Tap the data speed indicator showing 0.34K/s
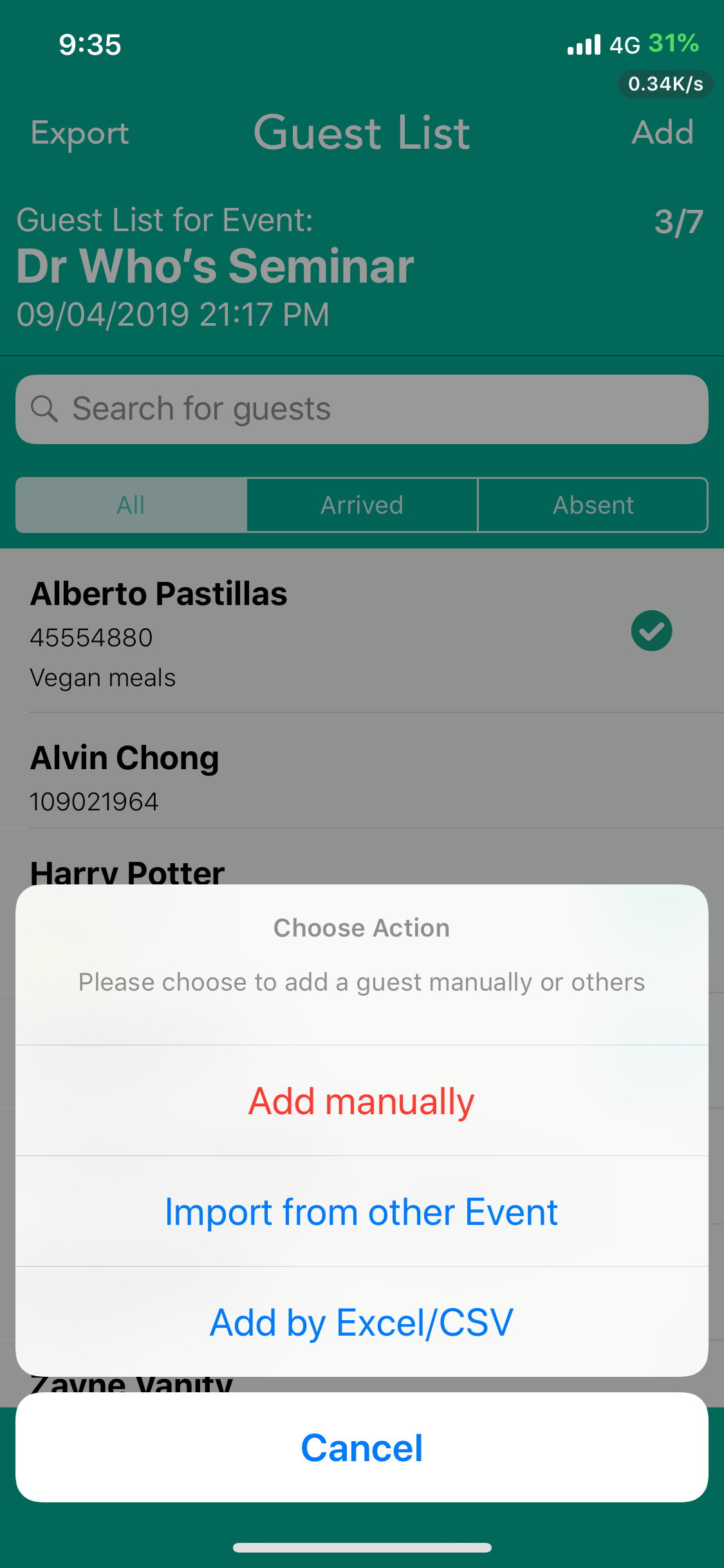Image resolution: width=724 pixels, height=1568 pixels. tap(665, 84)
